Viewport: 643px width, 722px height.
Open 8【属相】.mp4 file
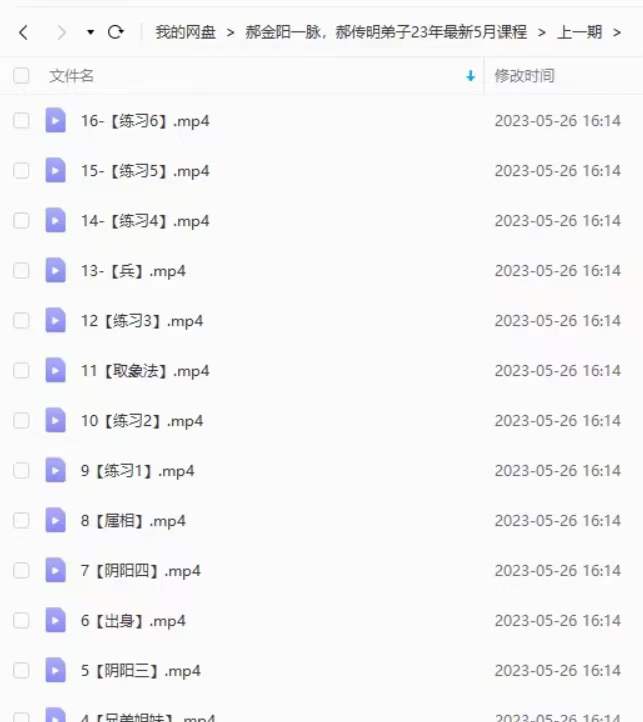coord(133,521)
